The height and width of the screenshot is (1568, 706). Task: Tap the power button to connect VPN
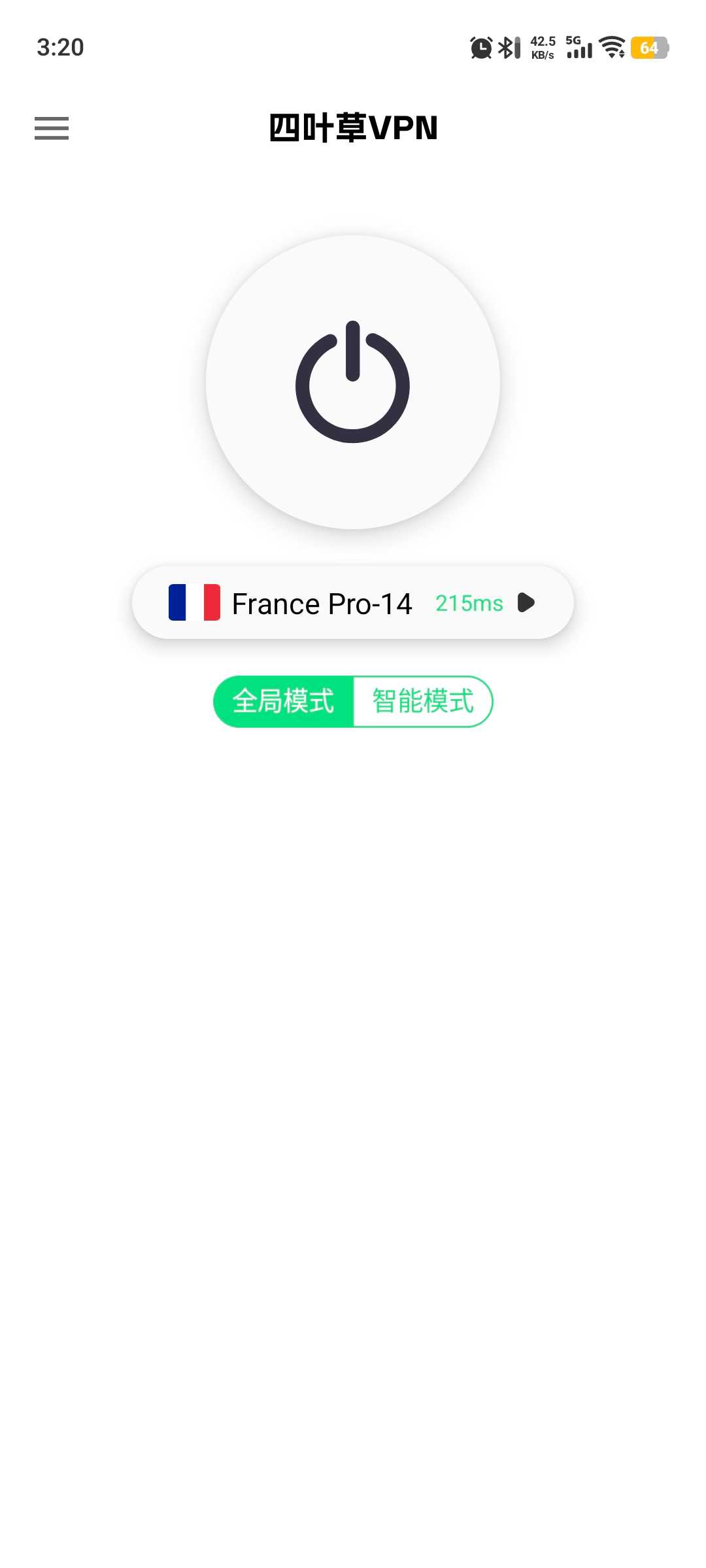point(353,382)
